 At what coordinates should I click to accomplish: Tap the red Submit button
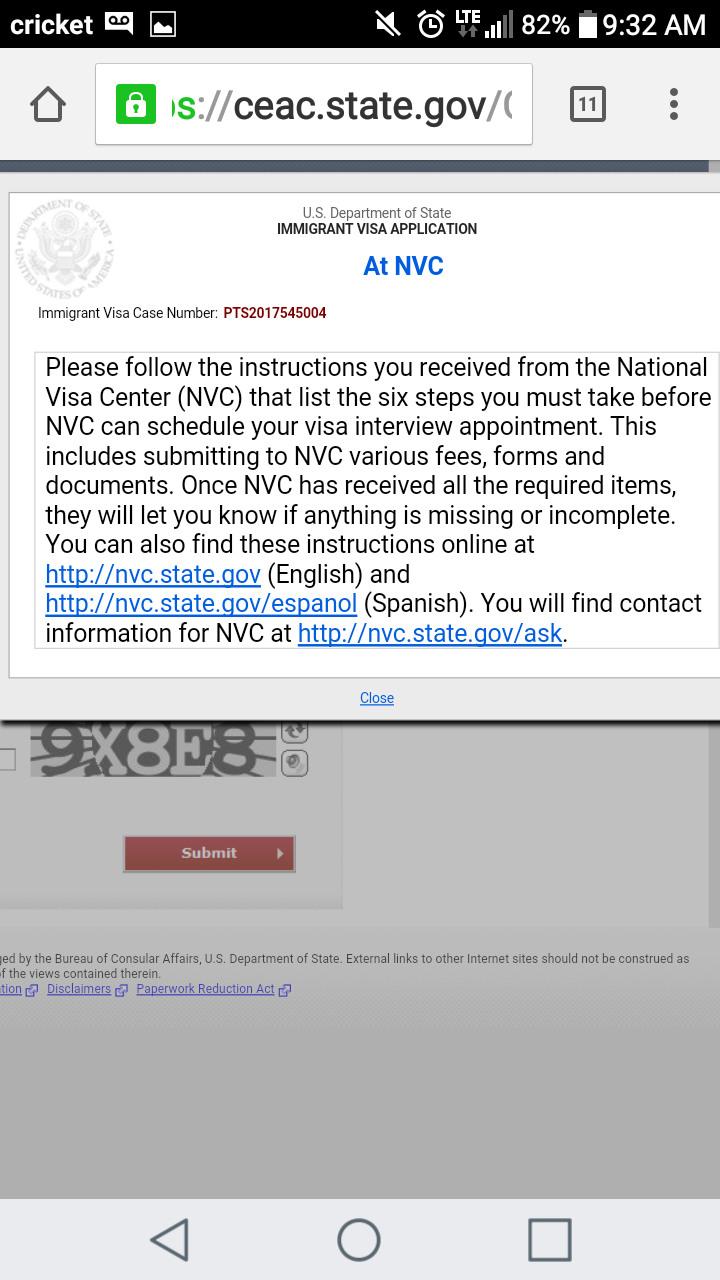coord(209,853)
